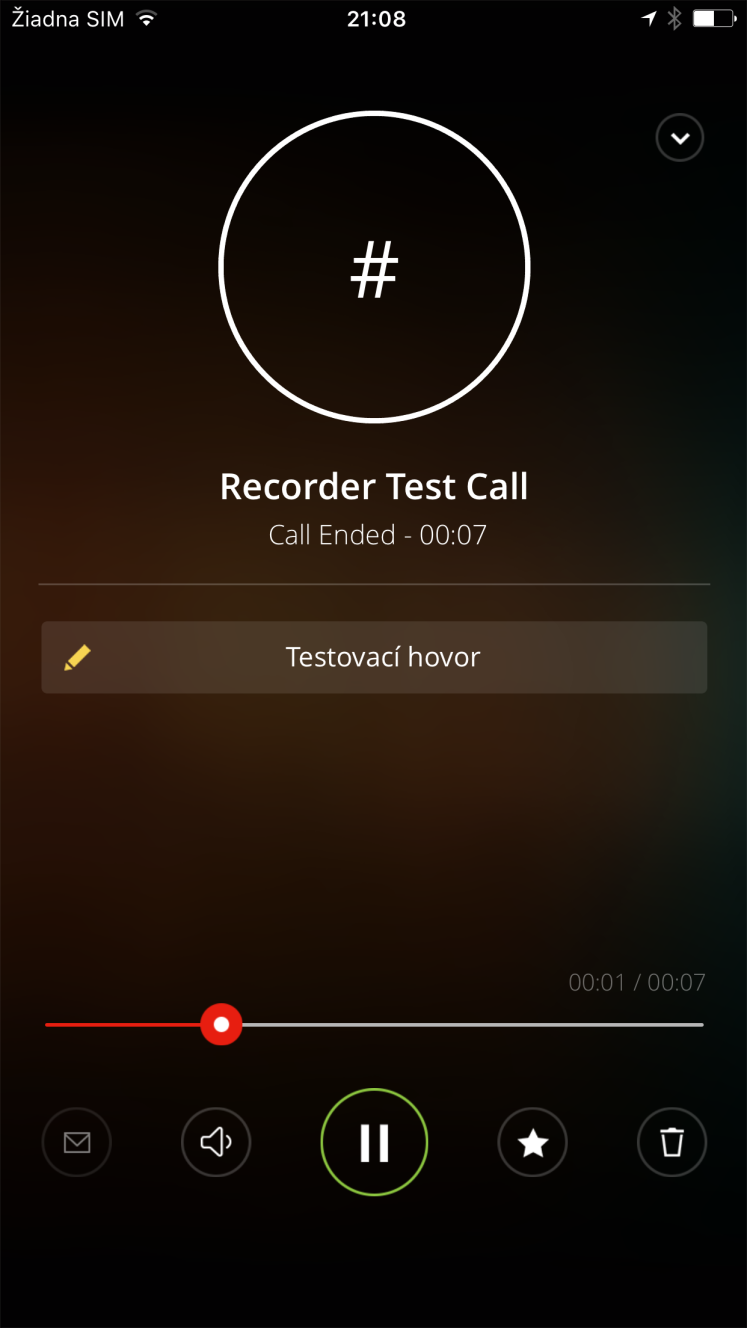Toggle the speaker output
747x1328 pixels.
[x=216, y=1141]
